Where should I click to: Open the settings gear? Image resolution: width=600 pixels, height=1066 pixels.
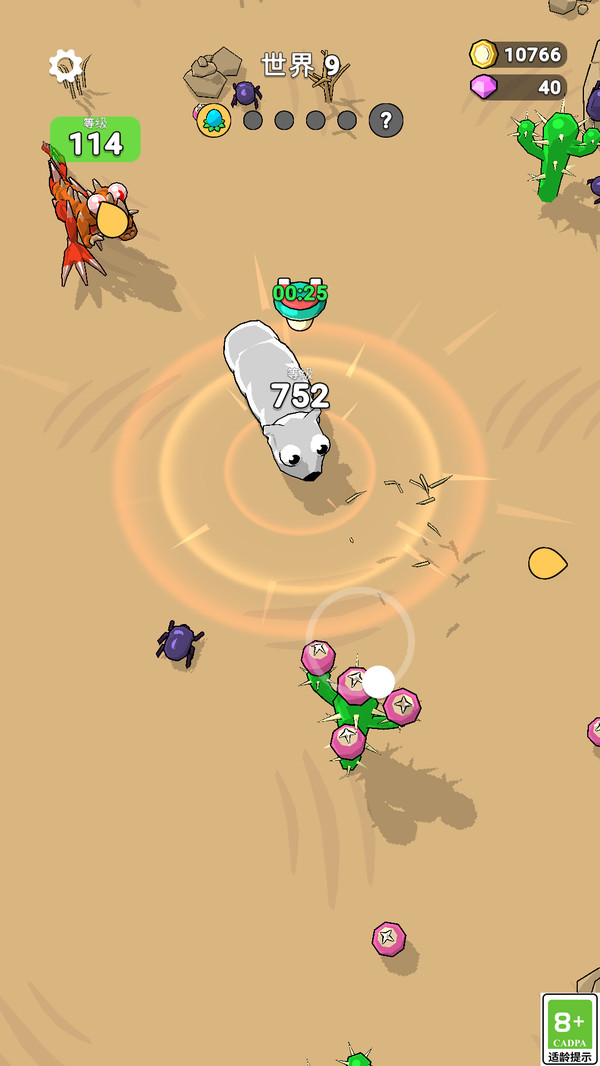66,66
